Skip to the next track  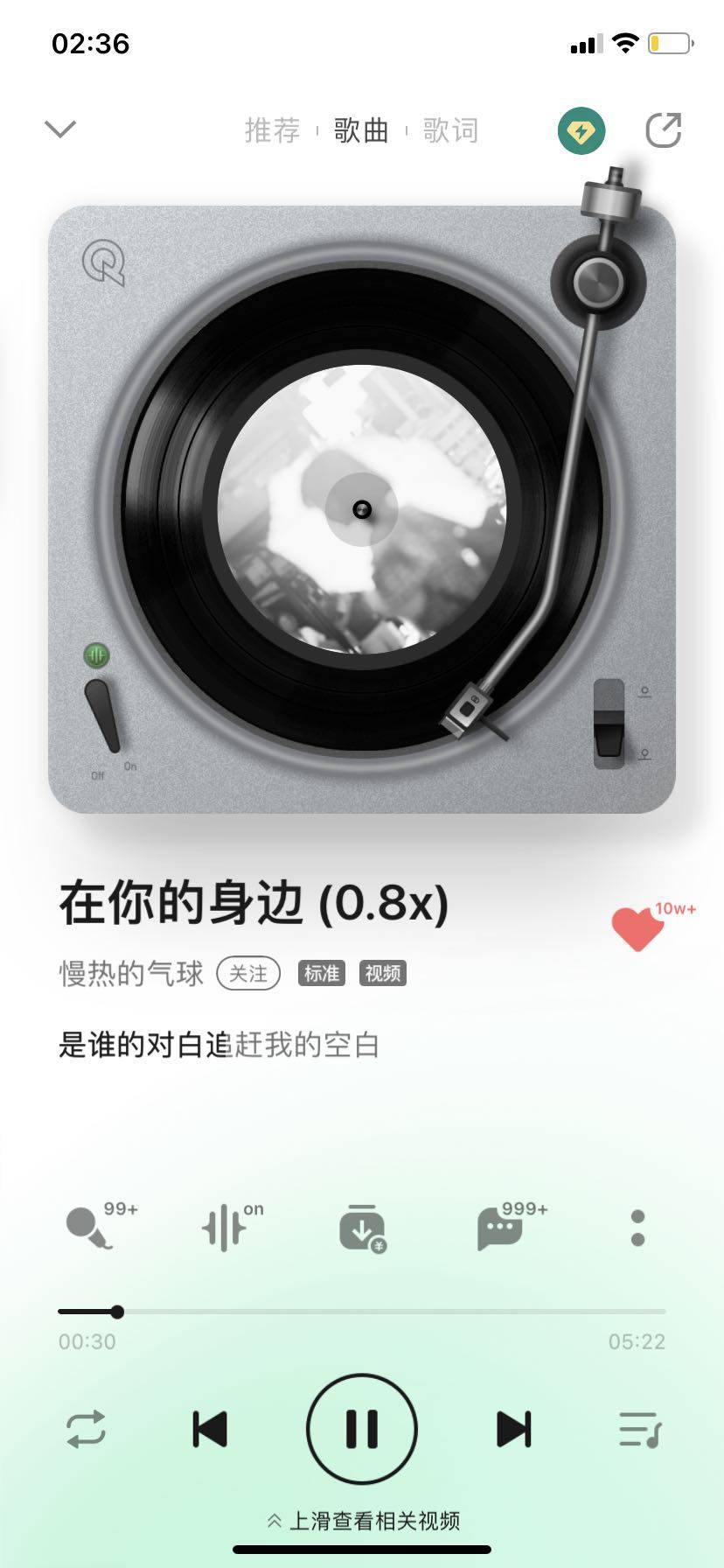click(x=513, y=1429)
